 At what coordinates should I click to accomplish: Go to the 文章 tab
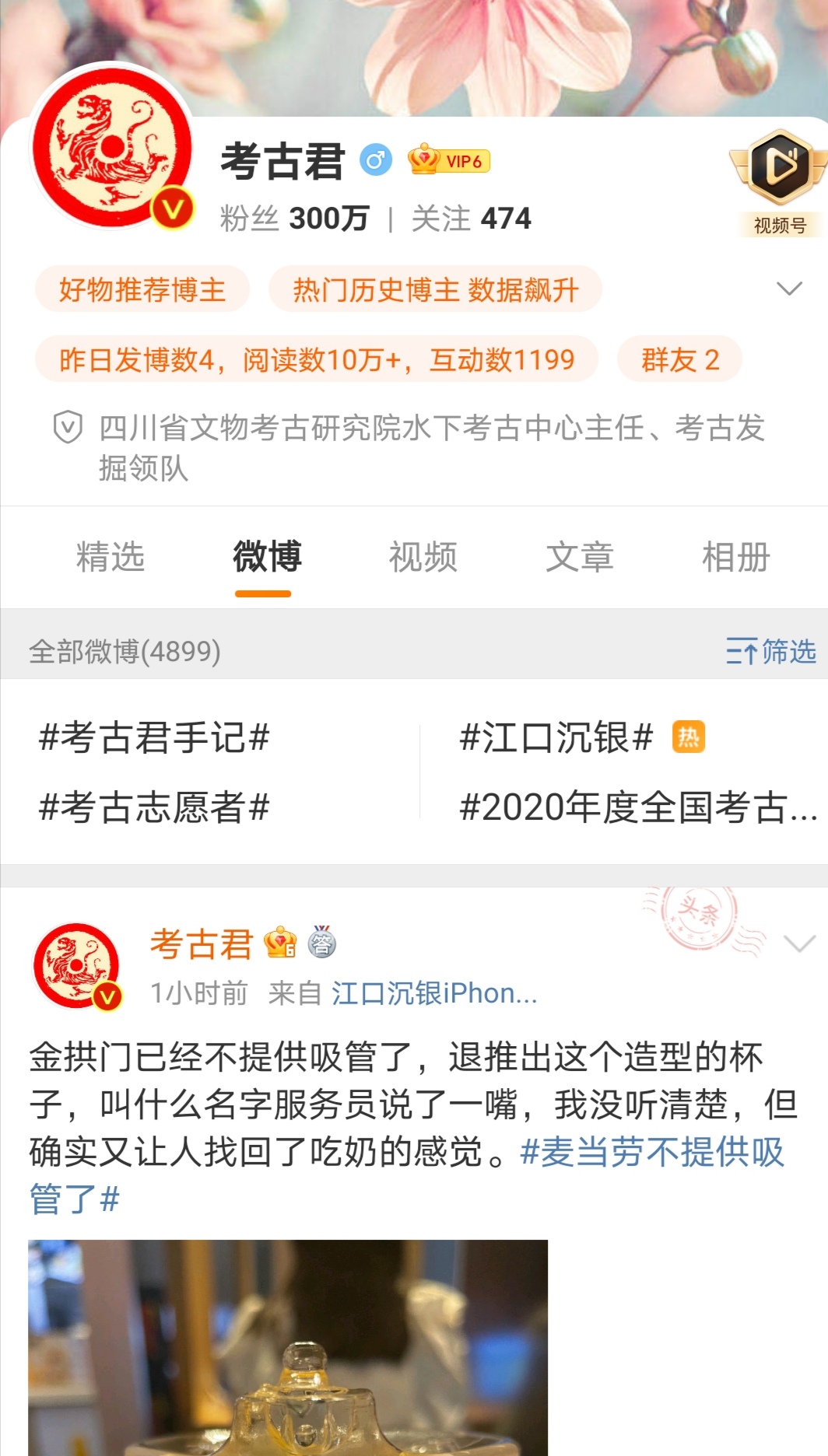[580, 558]
